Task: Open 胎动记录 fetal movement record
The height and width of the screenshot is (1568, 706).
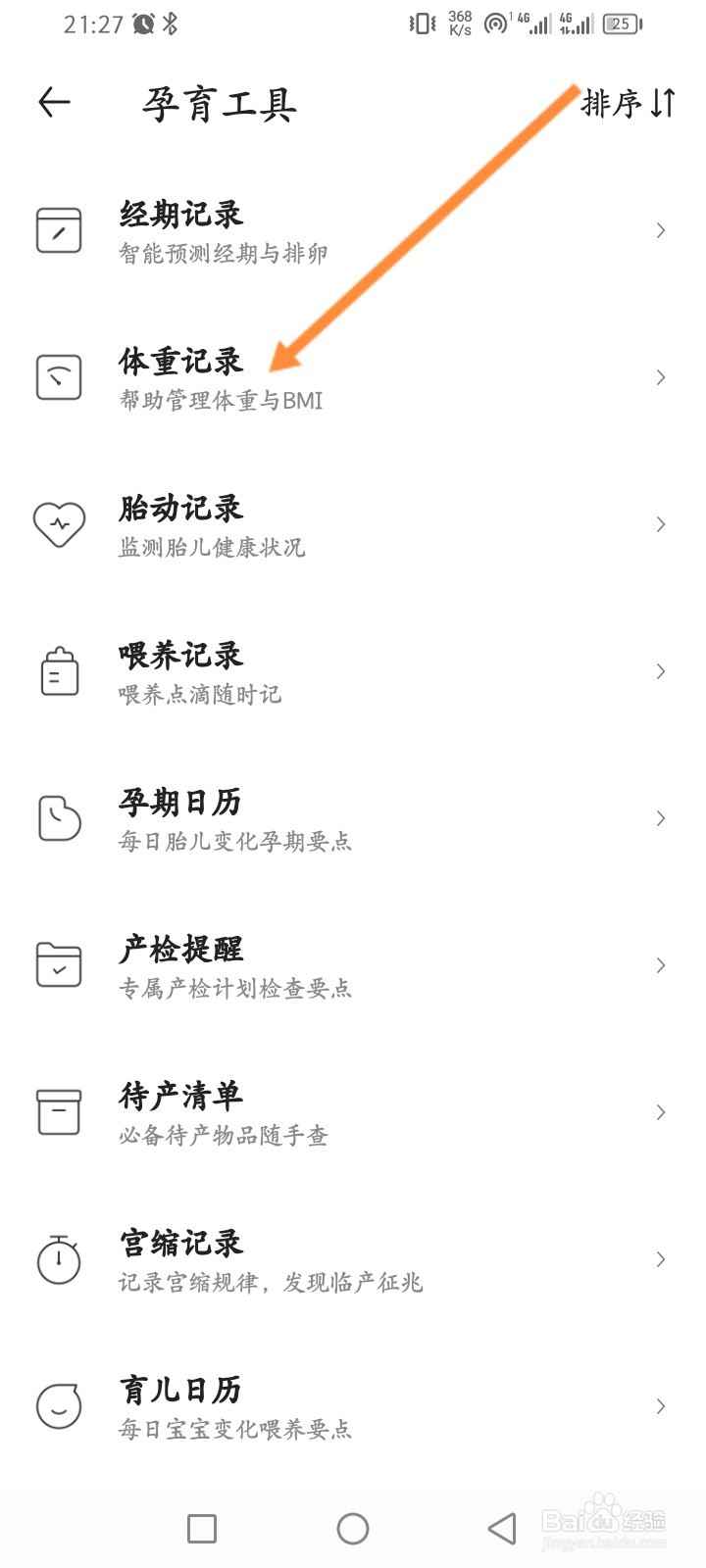Action: coord(353,524)
